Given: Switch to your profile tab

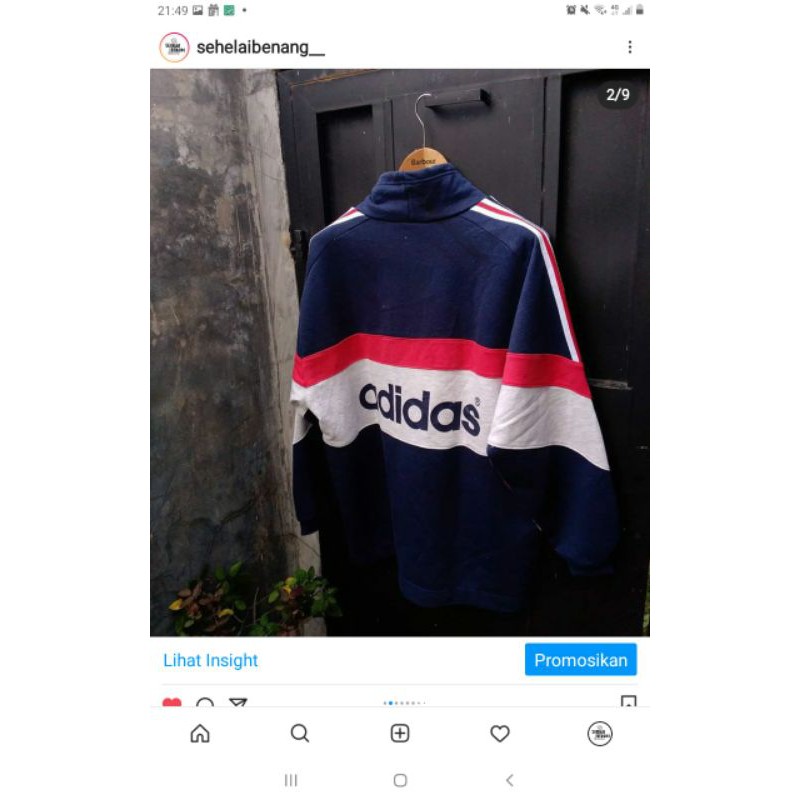Looking at the screenshot, I should pos(600,734).
